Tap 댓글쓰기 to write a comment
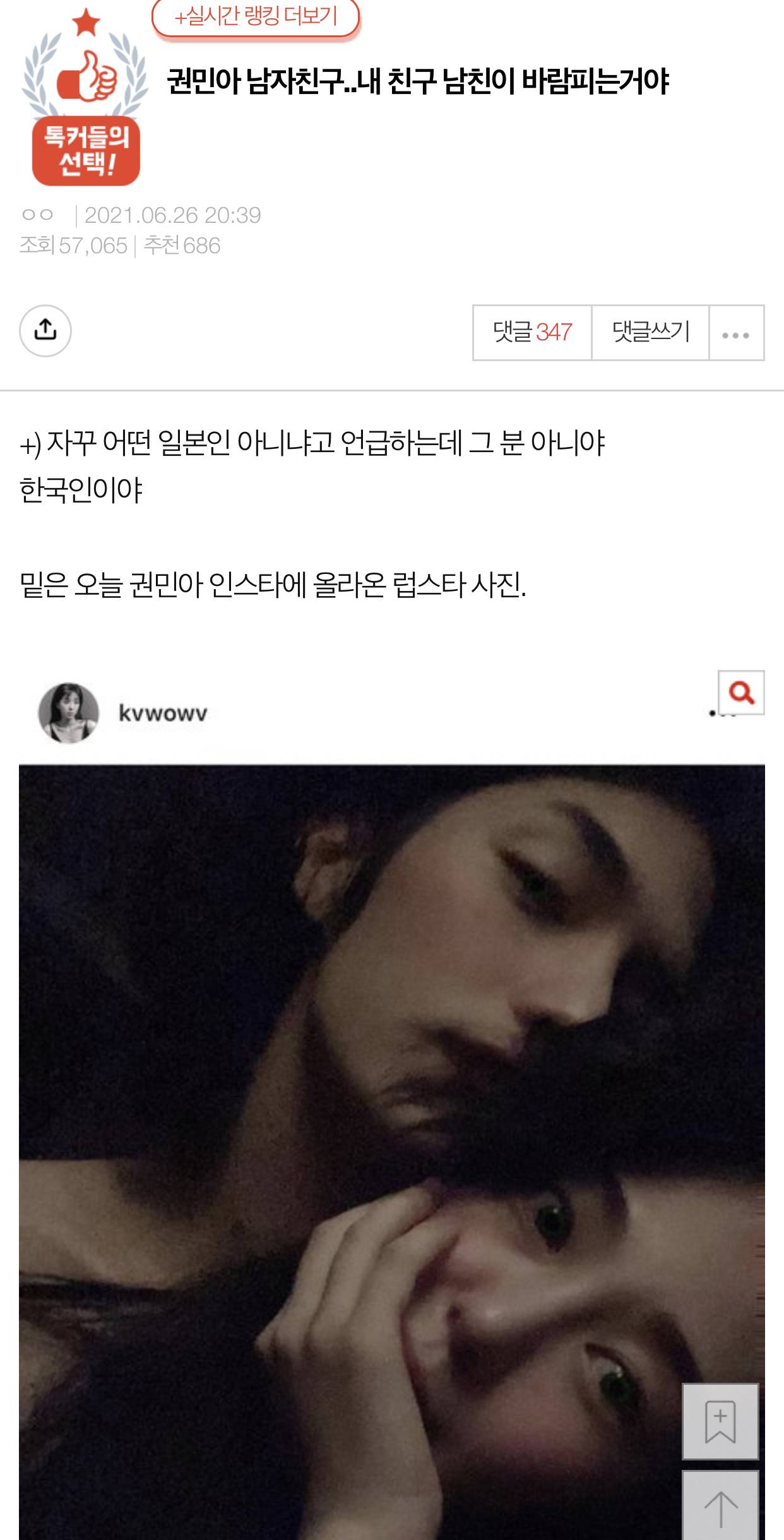The height and width of the screenshot is (1540, 784). tap(650, 333)
